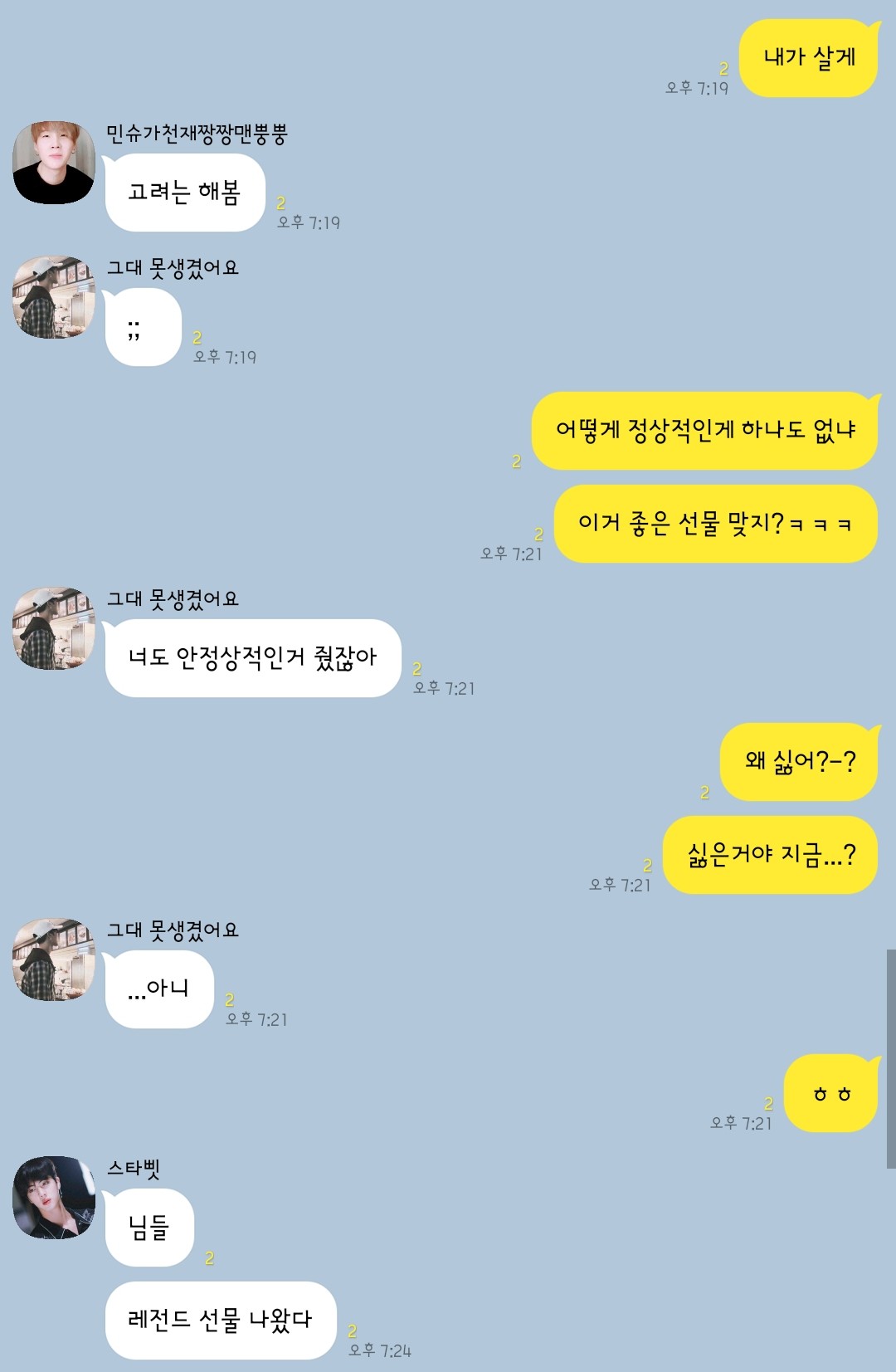Tap 그대 못생겼어요's avatar beside the ;; message
This screenshot has height=1372, width=896.
pos(54,297)
